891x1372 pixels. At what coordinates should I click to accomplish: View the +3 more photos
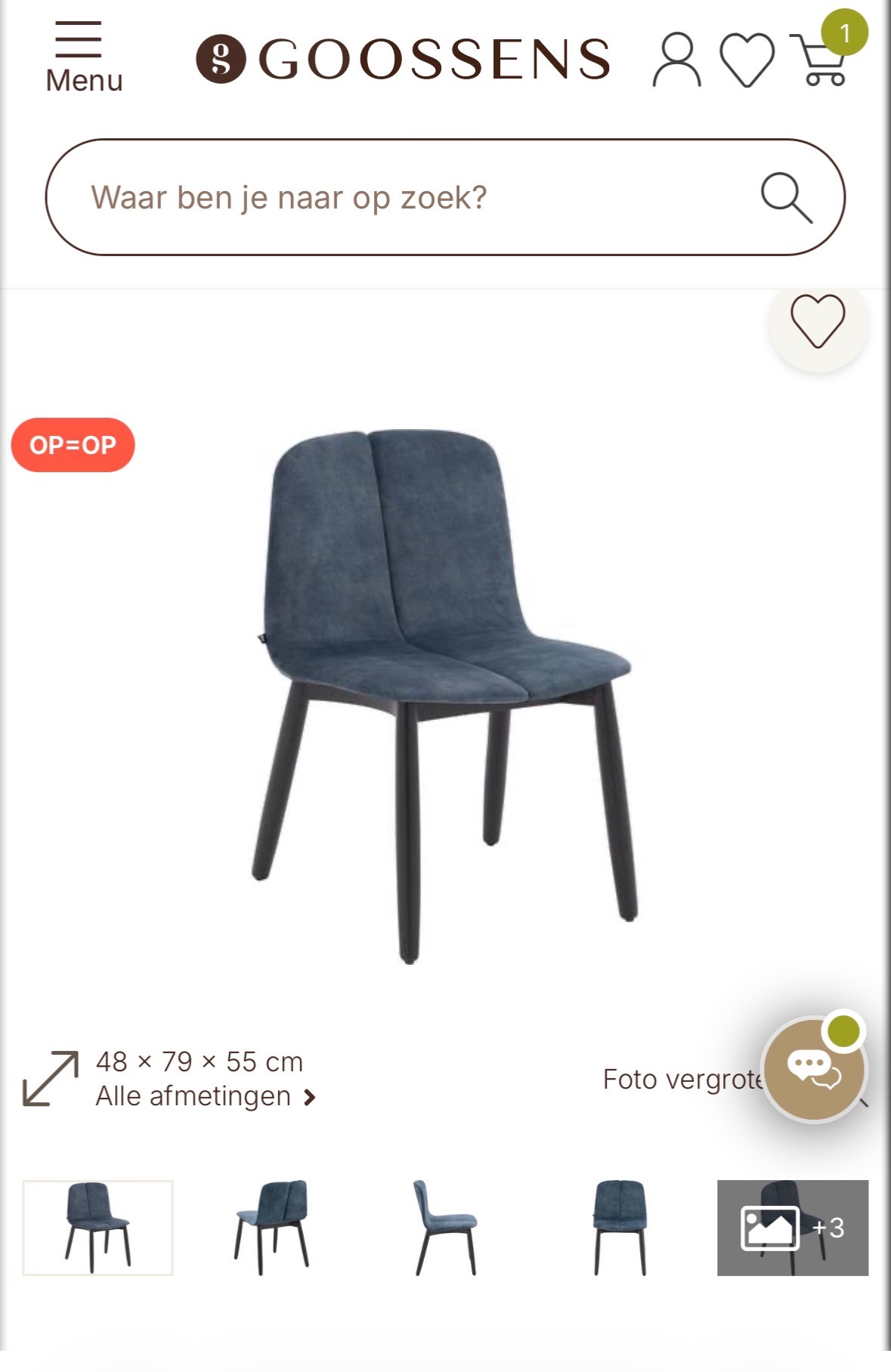click(793, 1228)
